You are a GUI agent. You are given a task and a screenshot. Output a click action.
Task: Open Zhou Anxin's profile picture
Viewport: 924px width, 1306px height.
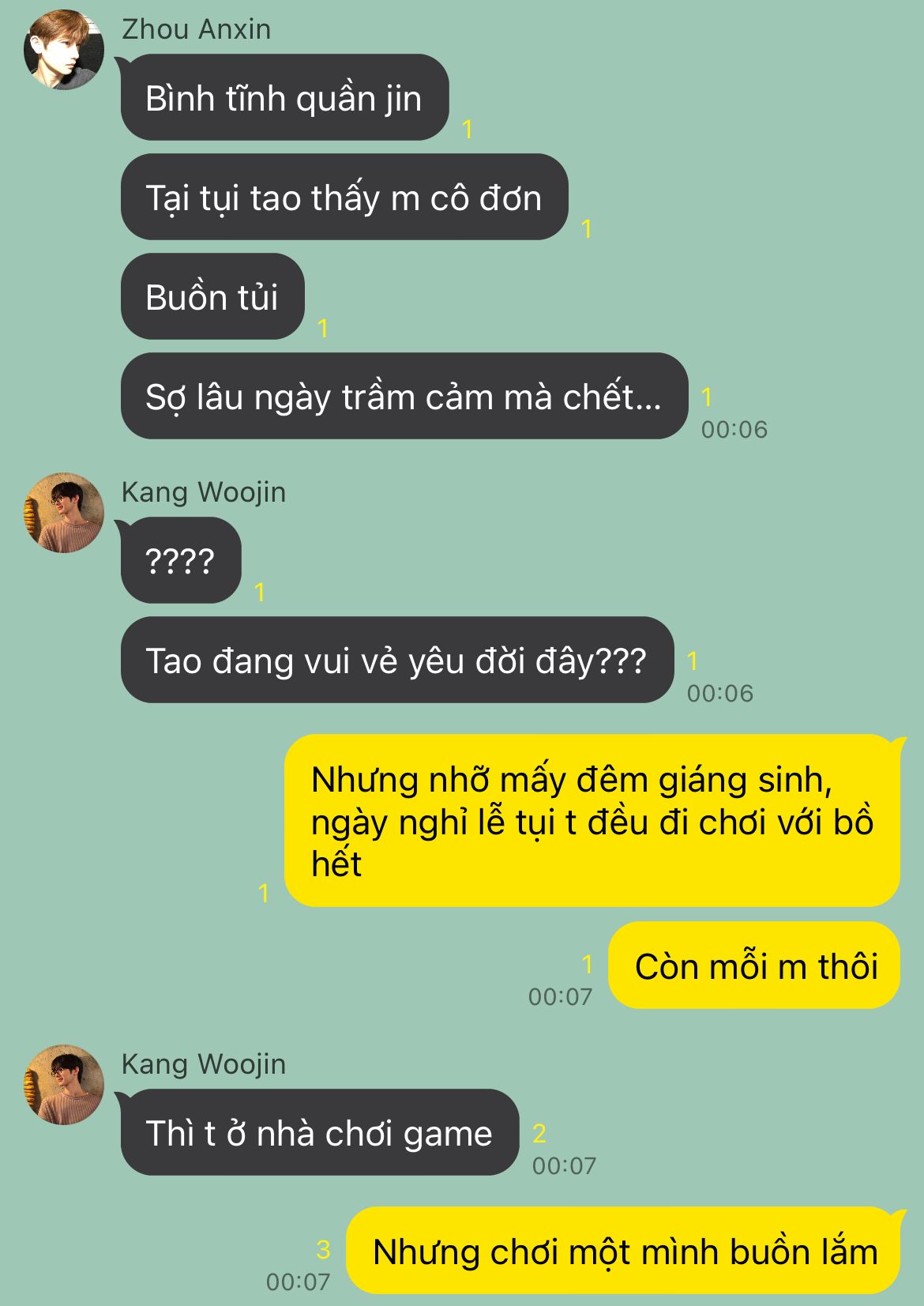pos(64,50)
